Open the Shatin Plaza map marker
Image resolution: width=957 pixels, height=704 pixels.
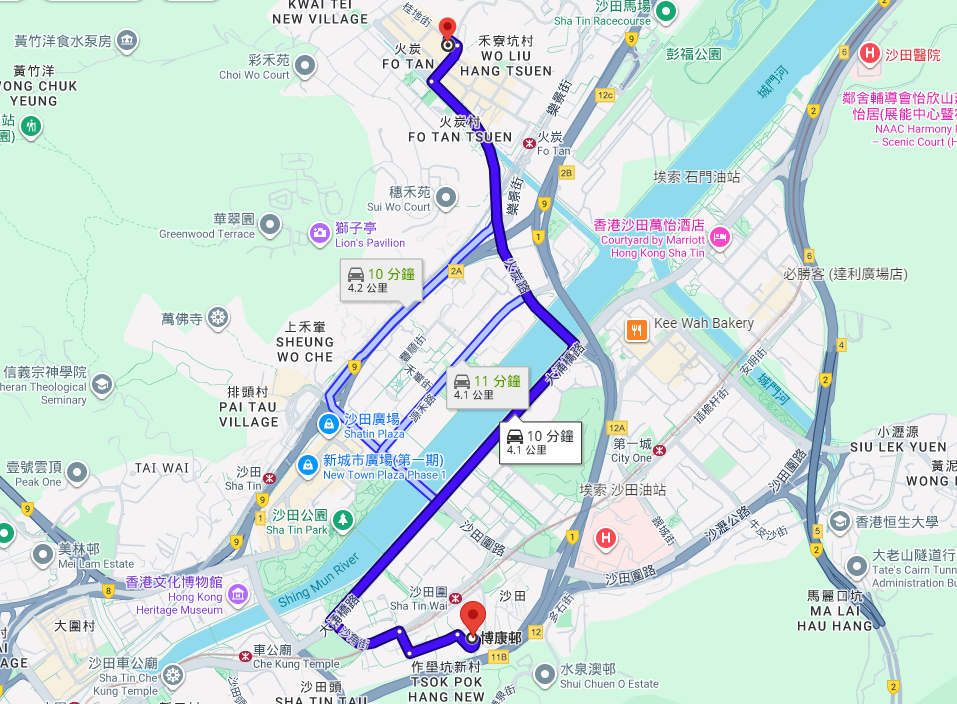pyautogui.click(x=328, y=425)
